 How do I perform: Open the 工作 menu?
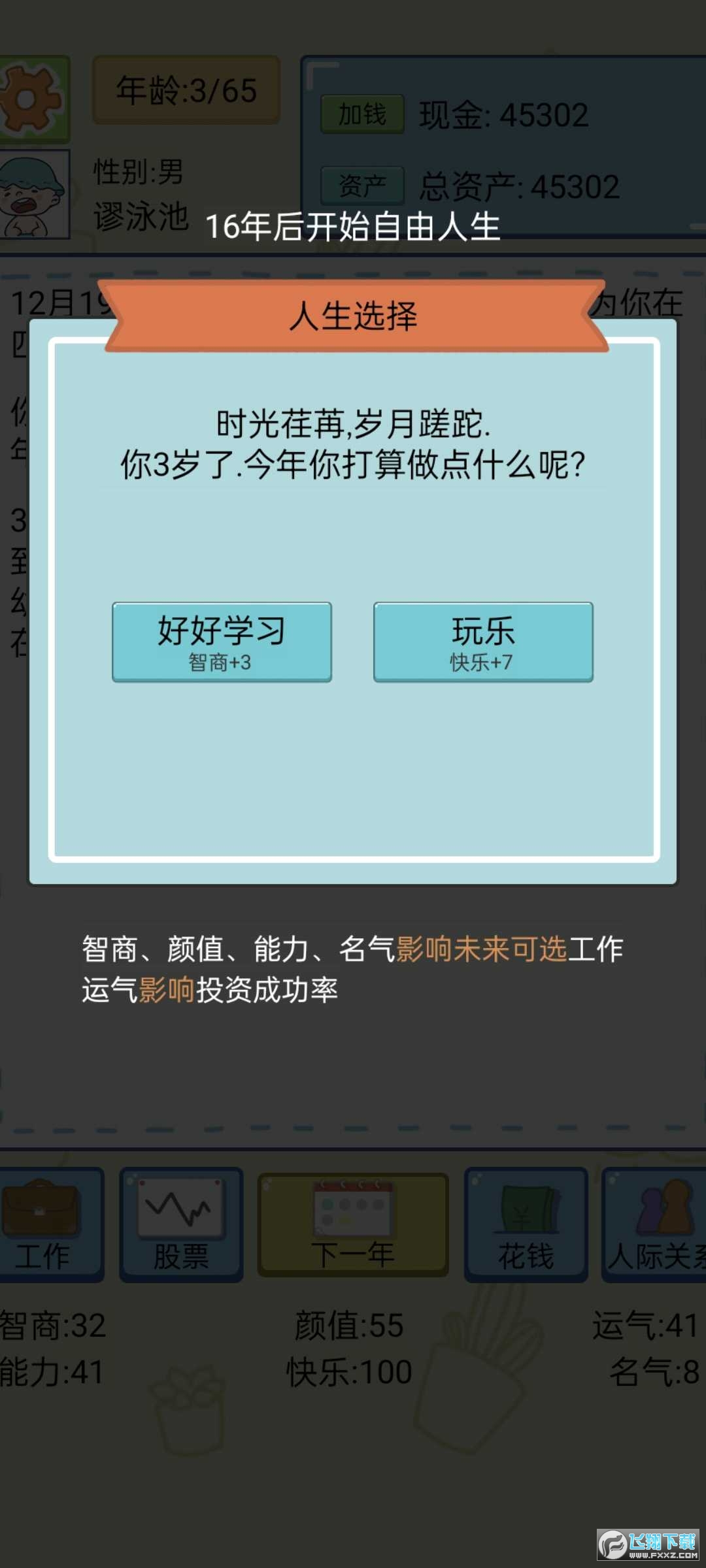point(46,1224)
